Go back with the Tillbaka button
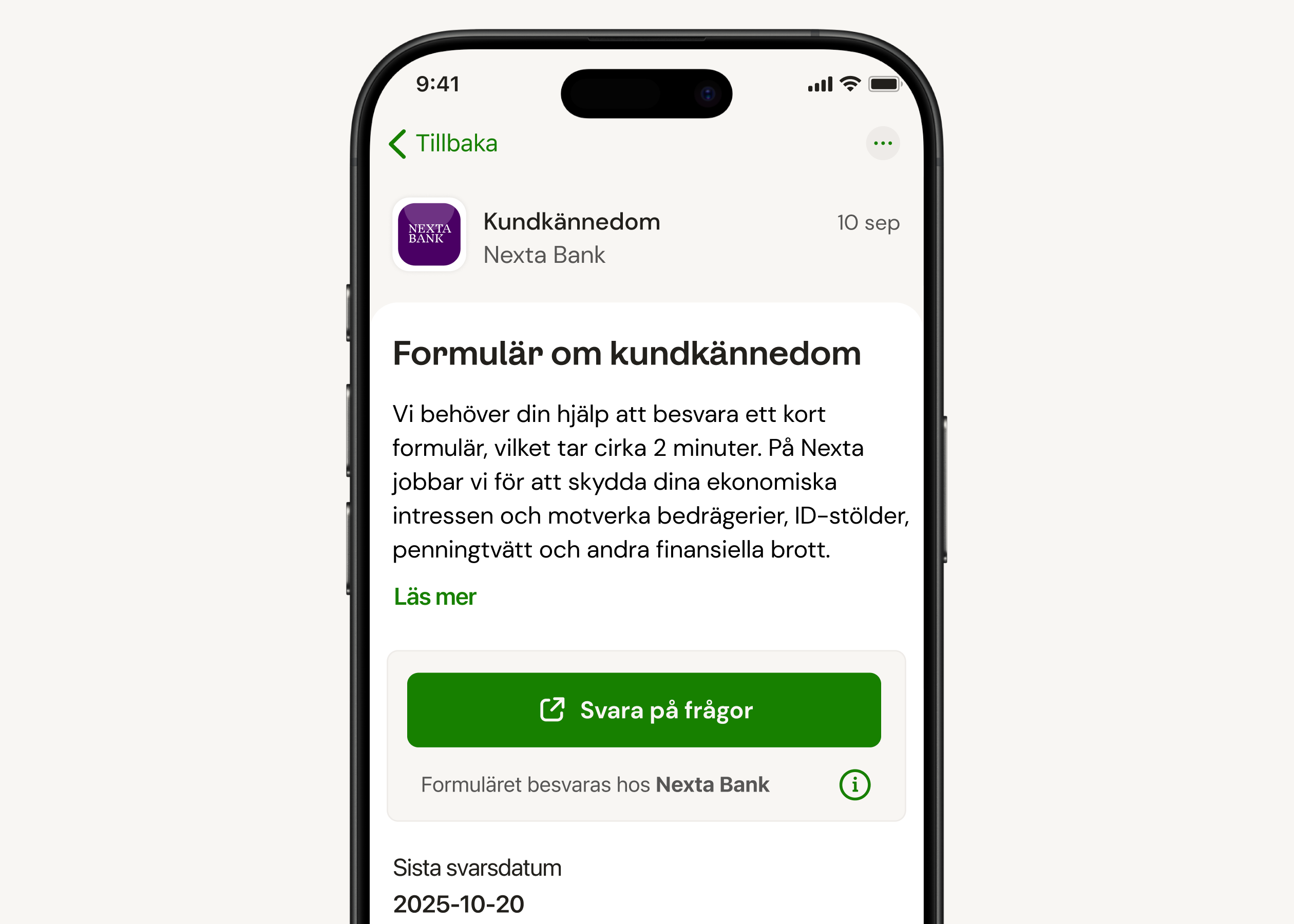1294x924 pixels. 444,143
